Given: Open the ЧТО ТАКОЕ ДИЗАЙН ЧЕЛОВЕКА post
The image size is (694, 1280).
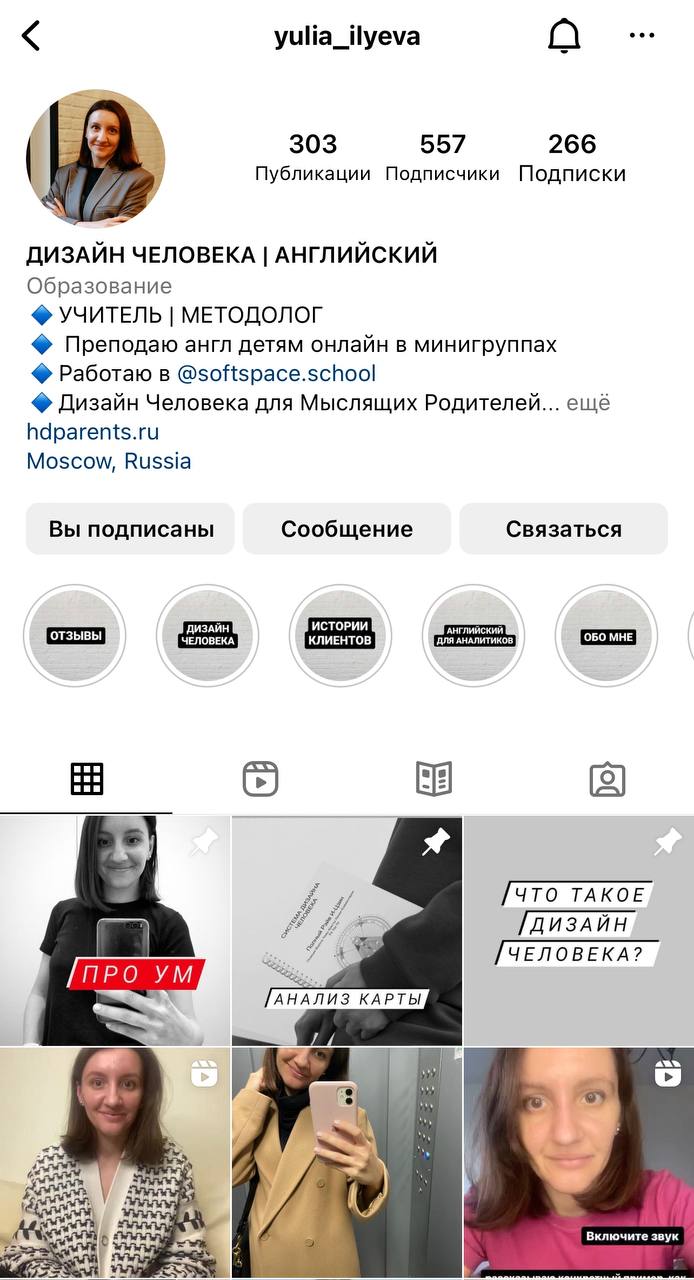Looking at the screenshot, I should 579,931.
